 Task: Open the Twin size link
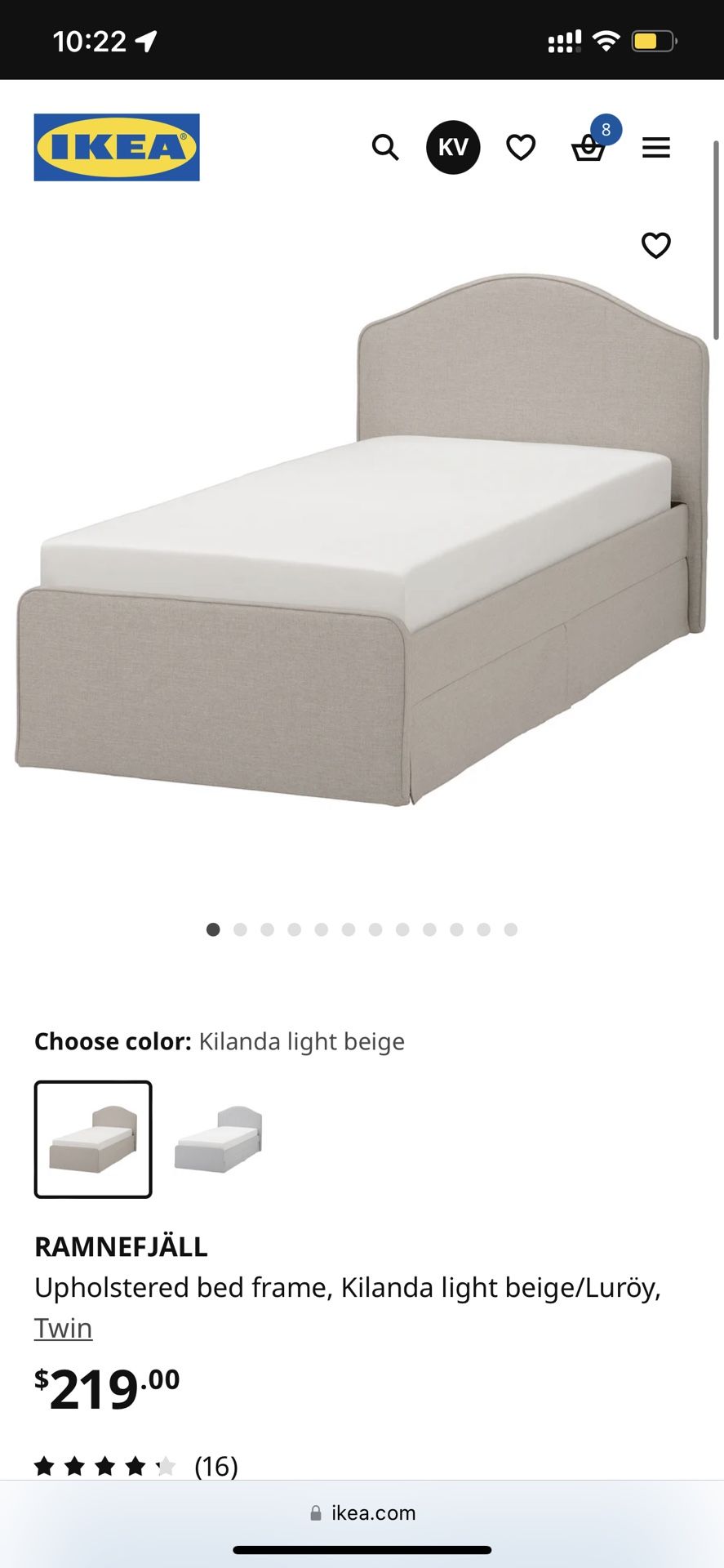(x=63, y=1327)
